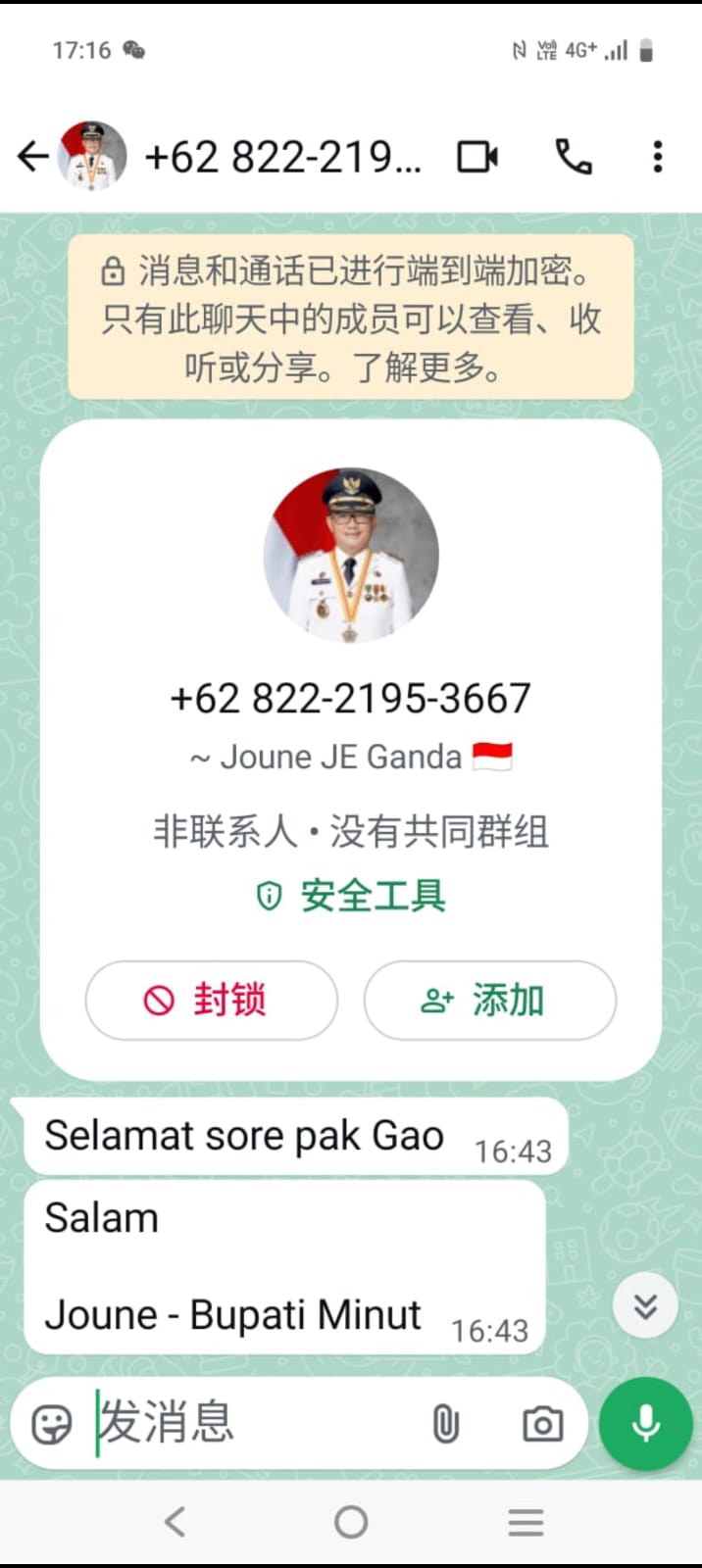Start a voice call with this contact
Image resolution: width=702 pixels, height=1568 pixels.
tap(574, 156)
